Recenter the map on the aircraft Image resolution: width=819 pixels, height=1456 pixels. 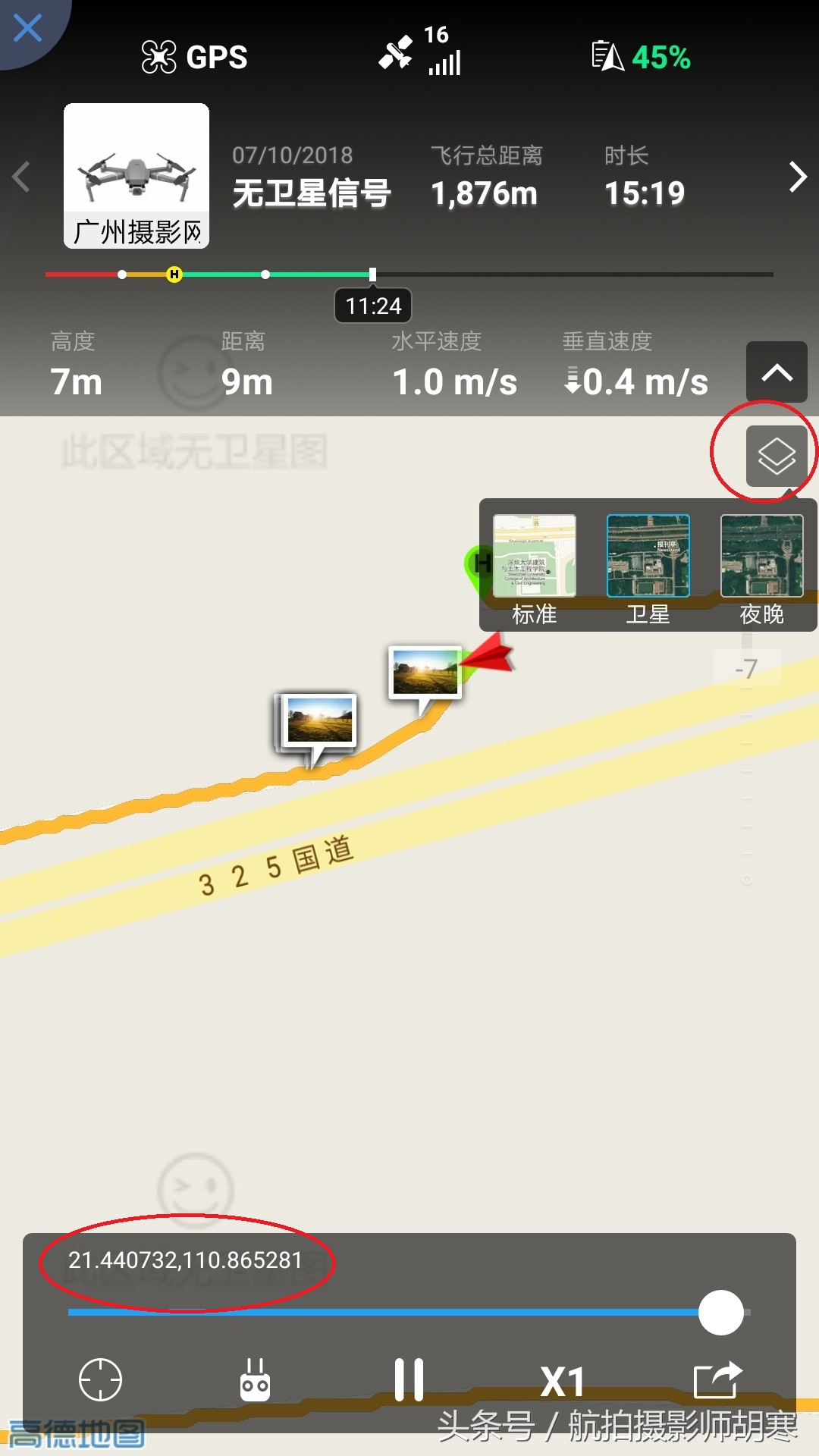(101, 1379)
